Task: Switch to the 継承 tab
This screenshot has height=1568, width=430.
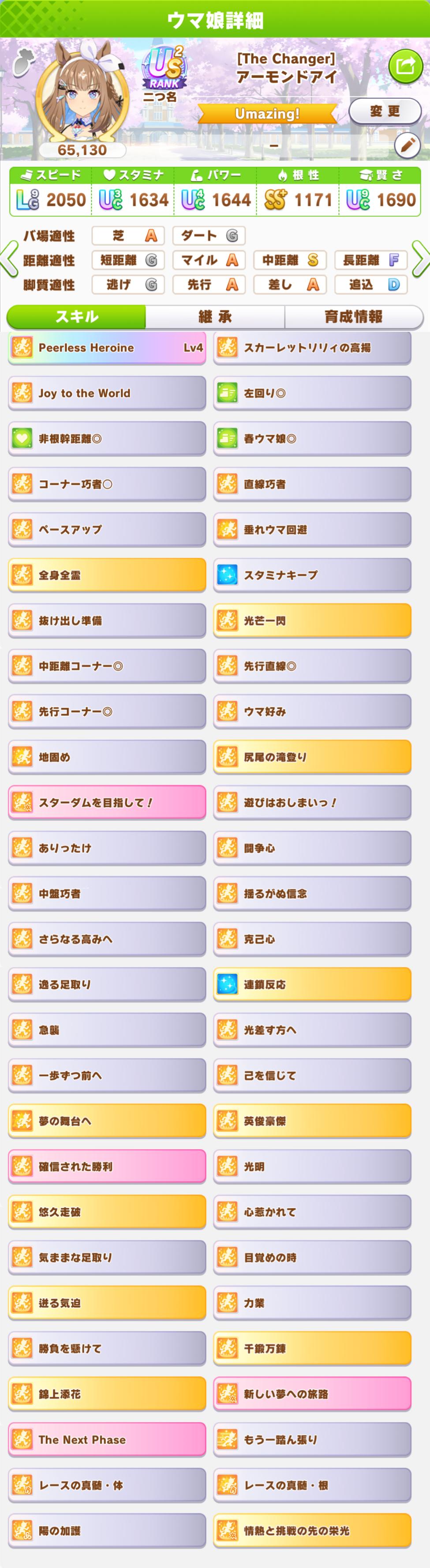Action: [x=215, y=316]
